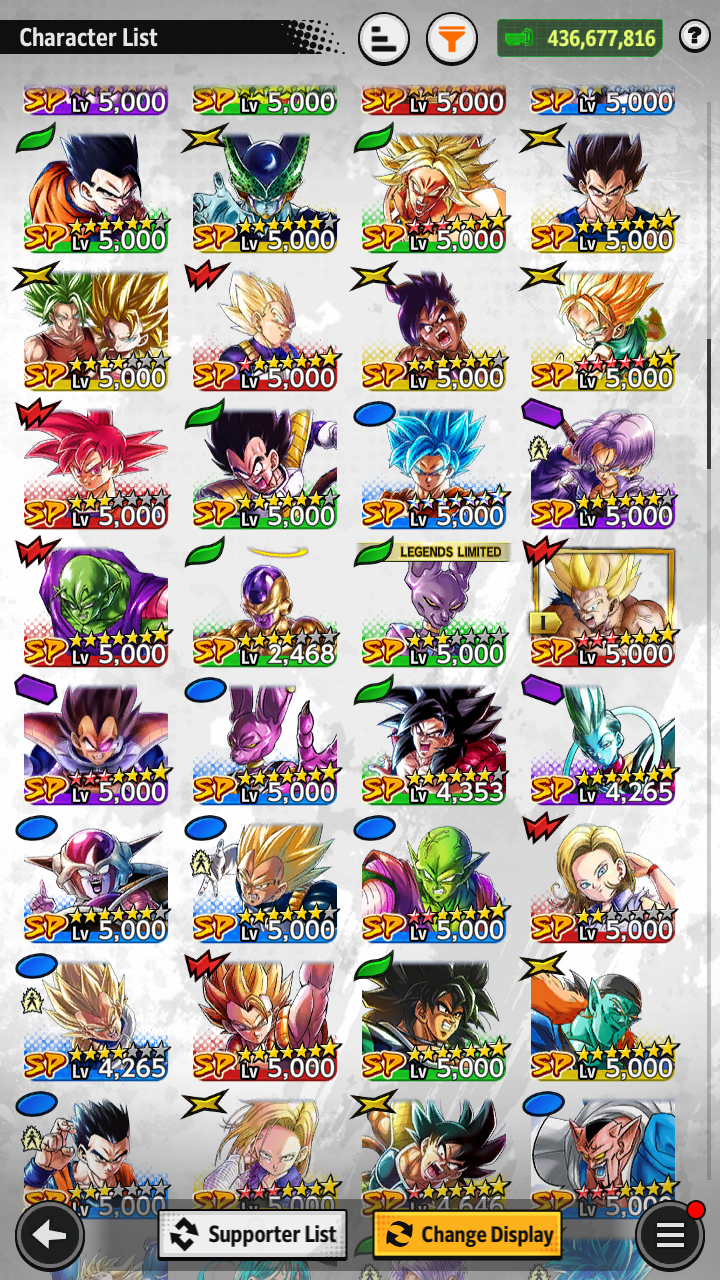The height and width of the screenshot is (1280, 720).
Task: Select the purple Whis card at level 4,265
Action: (602, 742)
